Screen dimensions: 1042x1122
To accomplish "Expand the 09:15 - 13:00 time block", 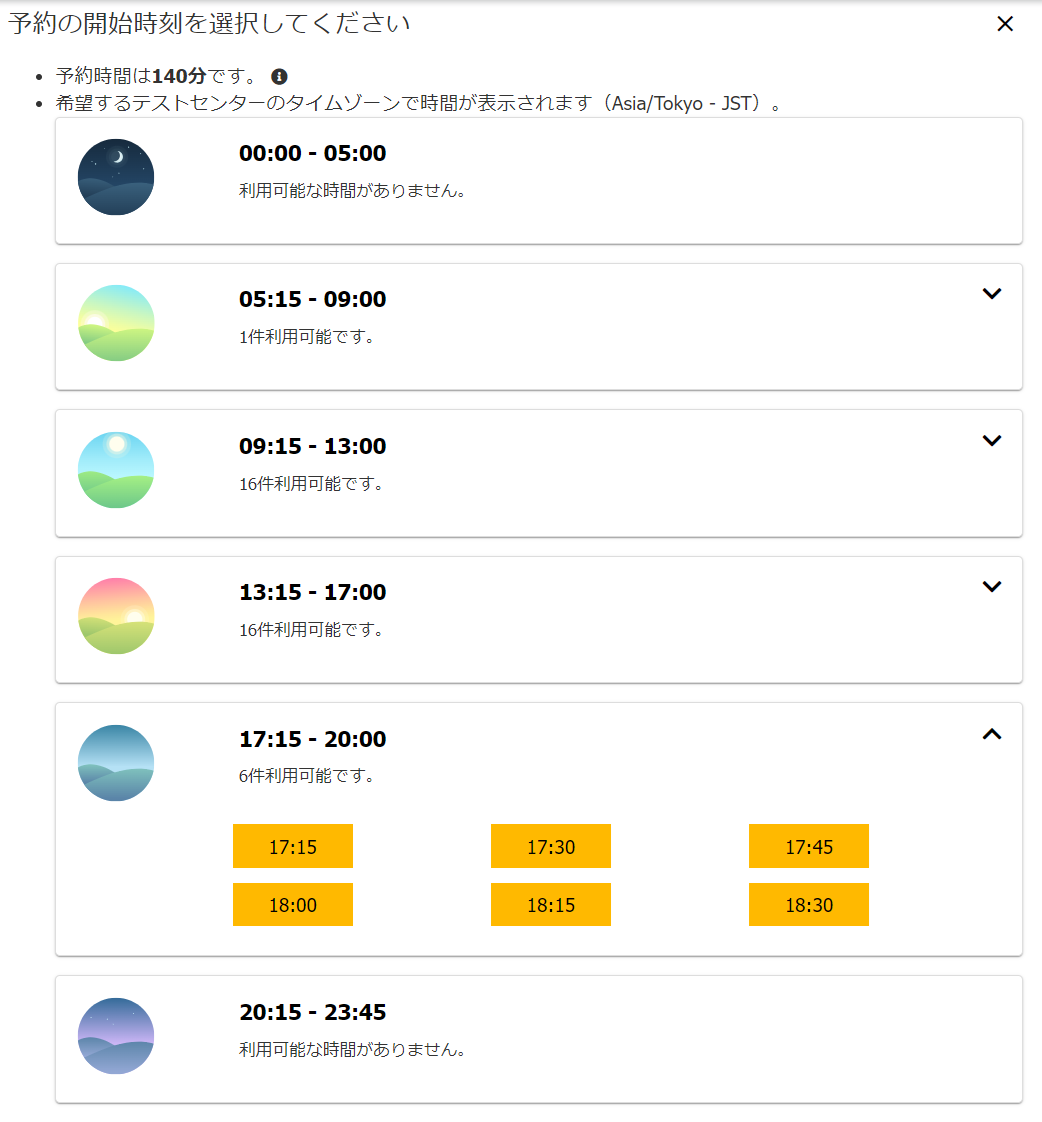I will point(991,440).
